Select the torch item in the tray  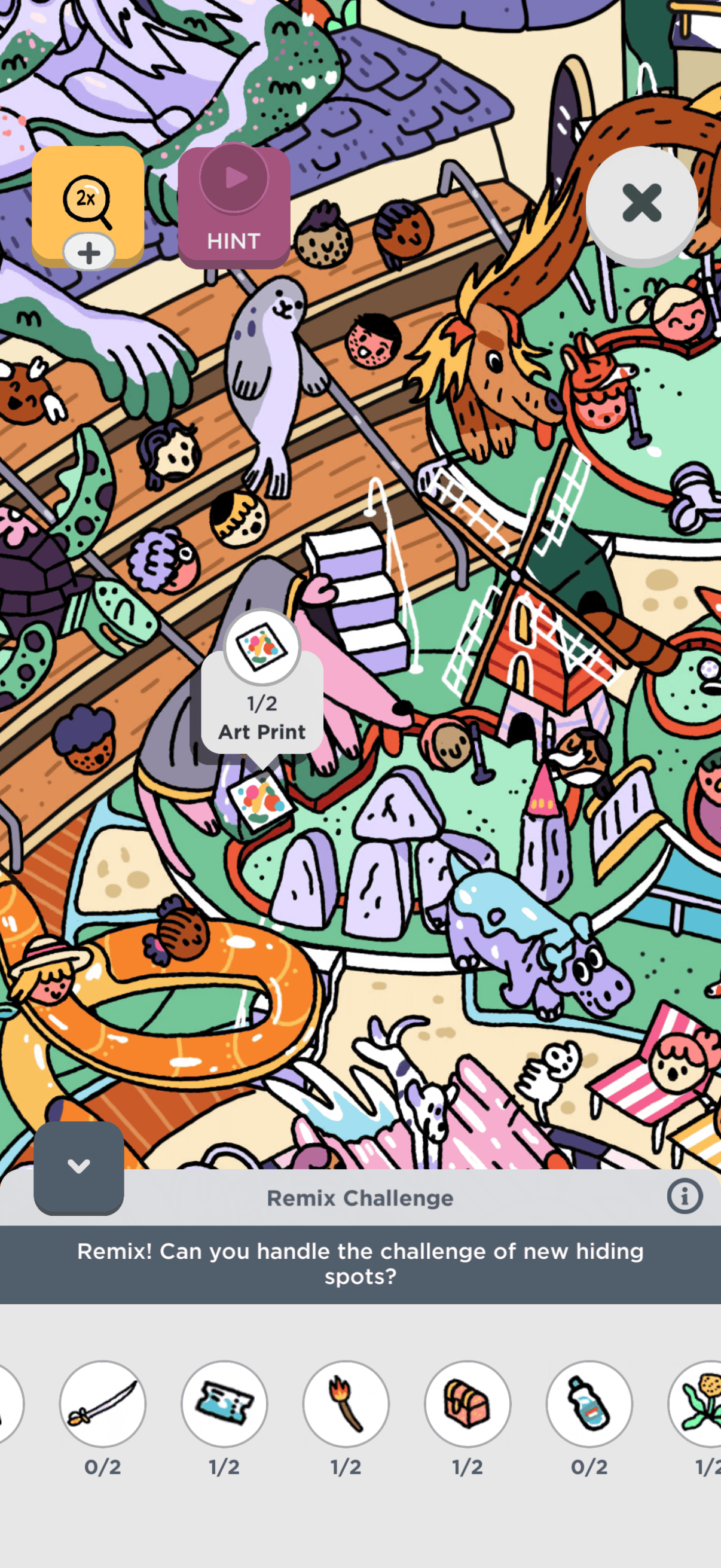346,1404
